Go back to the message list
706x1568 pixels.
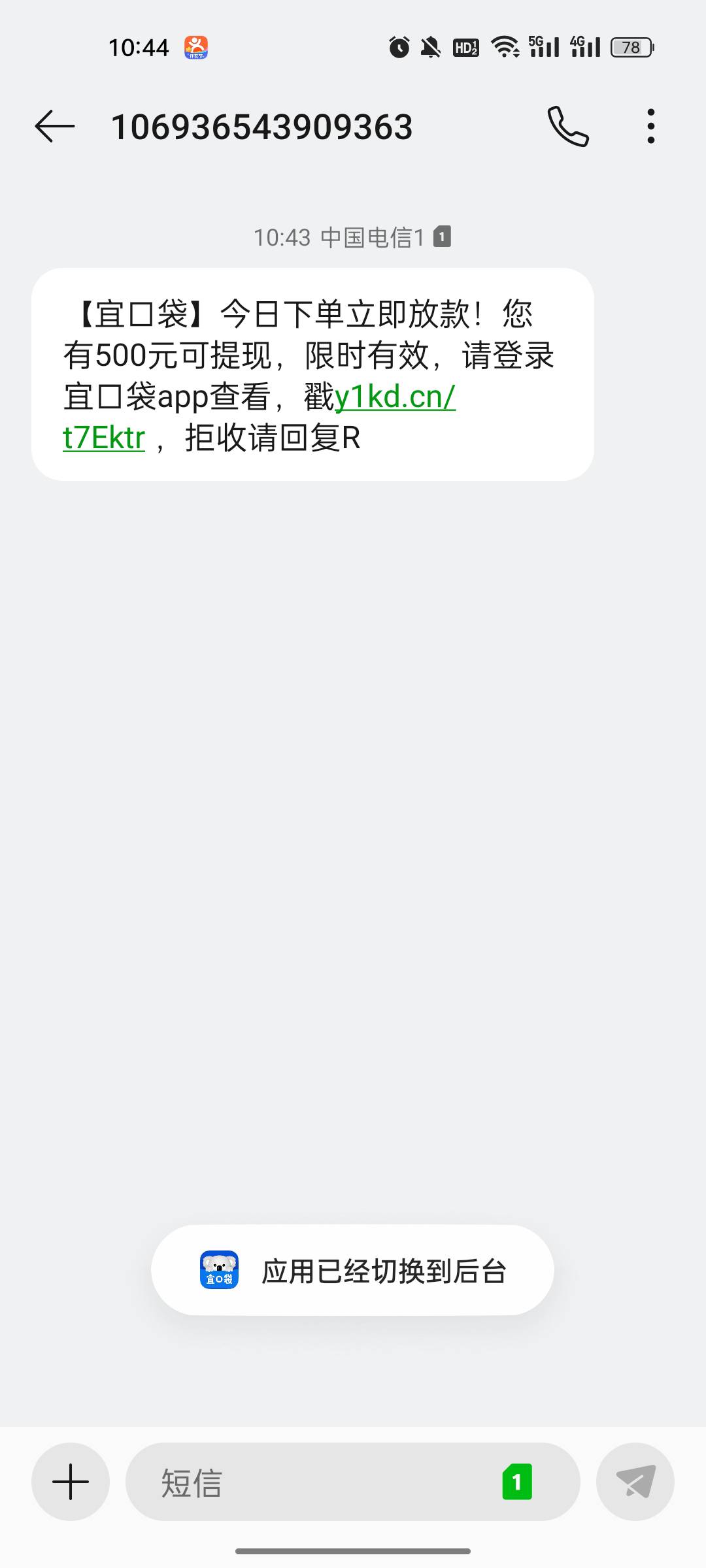[x=55, y=126]
